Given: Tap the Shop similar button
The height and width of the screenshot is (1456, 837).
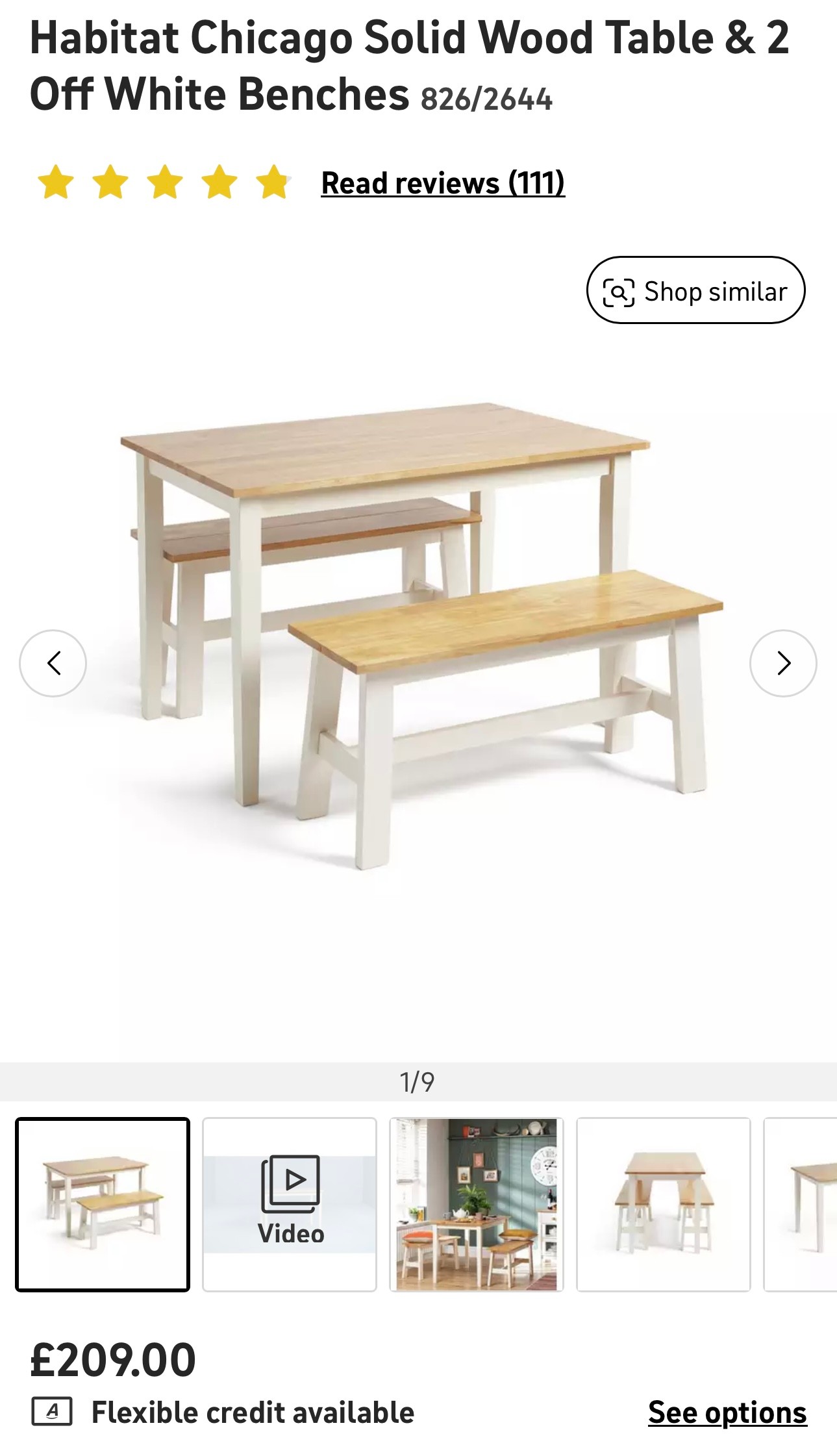Looking at the screenshot, I should (x=695, y=290).
